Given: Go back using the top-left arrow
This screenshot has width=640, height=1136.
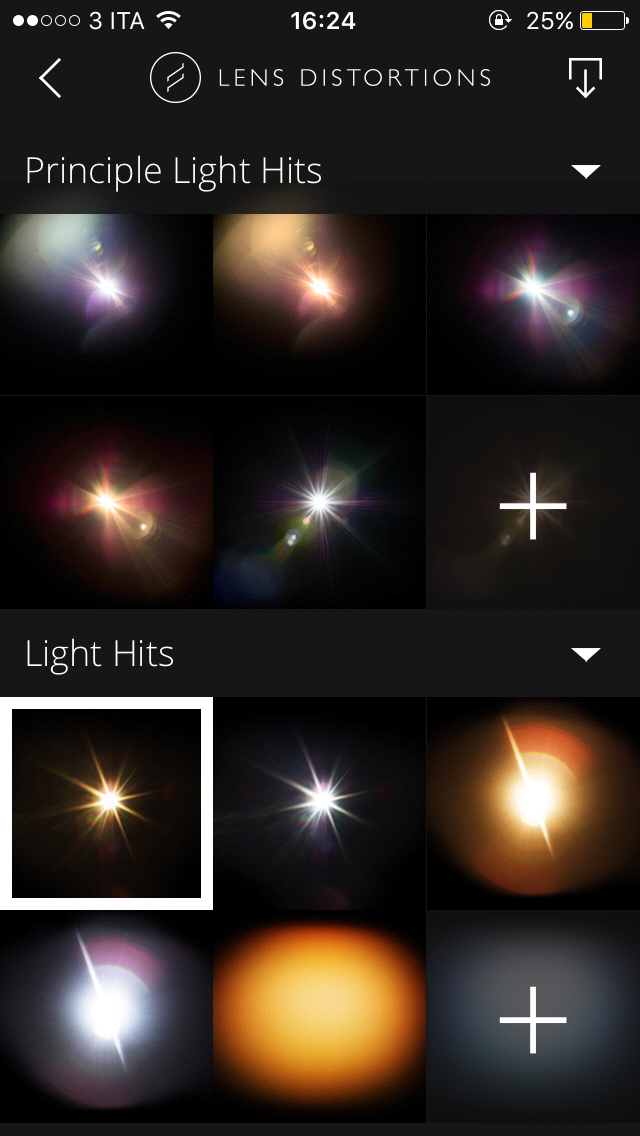Looking at the screenshot, I should [x=50, y=78].
